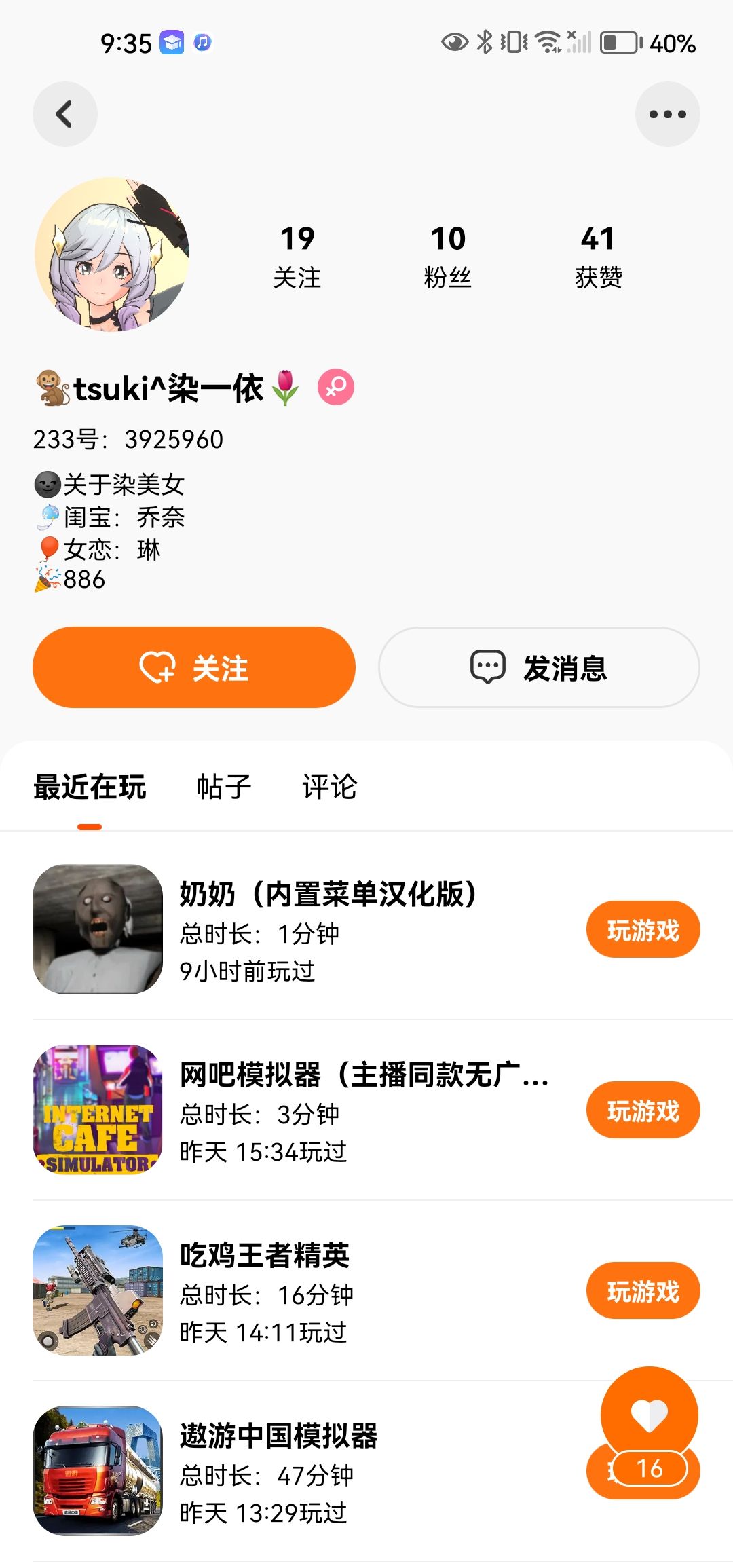733x1568 pixels.
Task: Play 网吧模拟器 with its 玩游戏 button
Action: pyautogui.click(x=643, y=1110)
